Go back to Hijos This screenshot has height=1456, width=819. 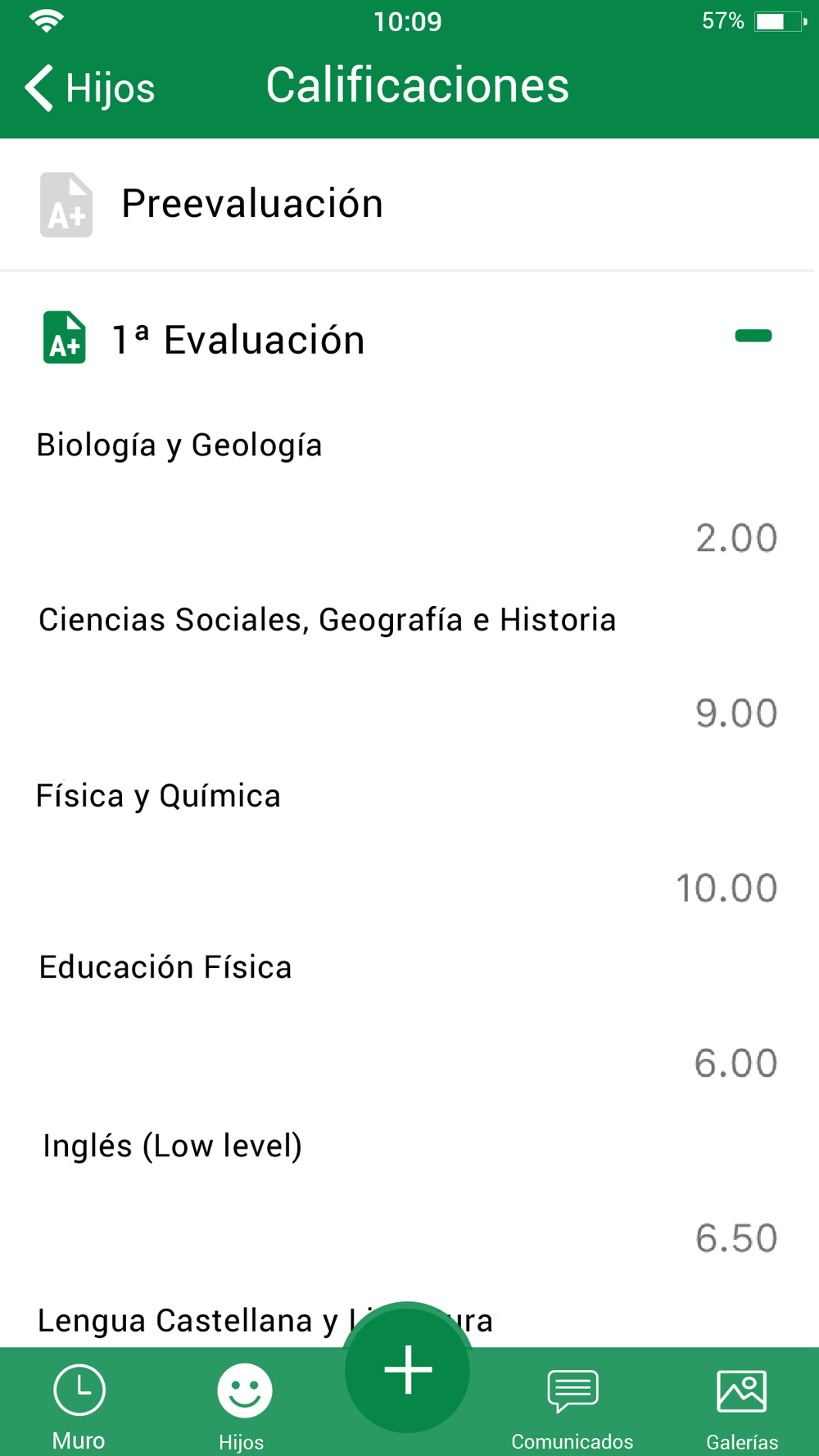click(x=89, y=88)
